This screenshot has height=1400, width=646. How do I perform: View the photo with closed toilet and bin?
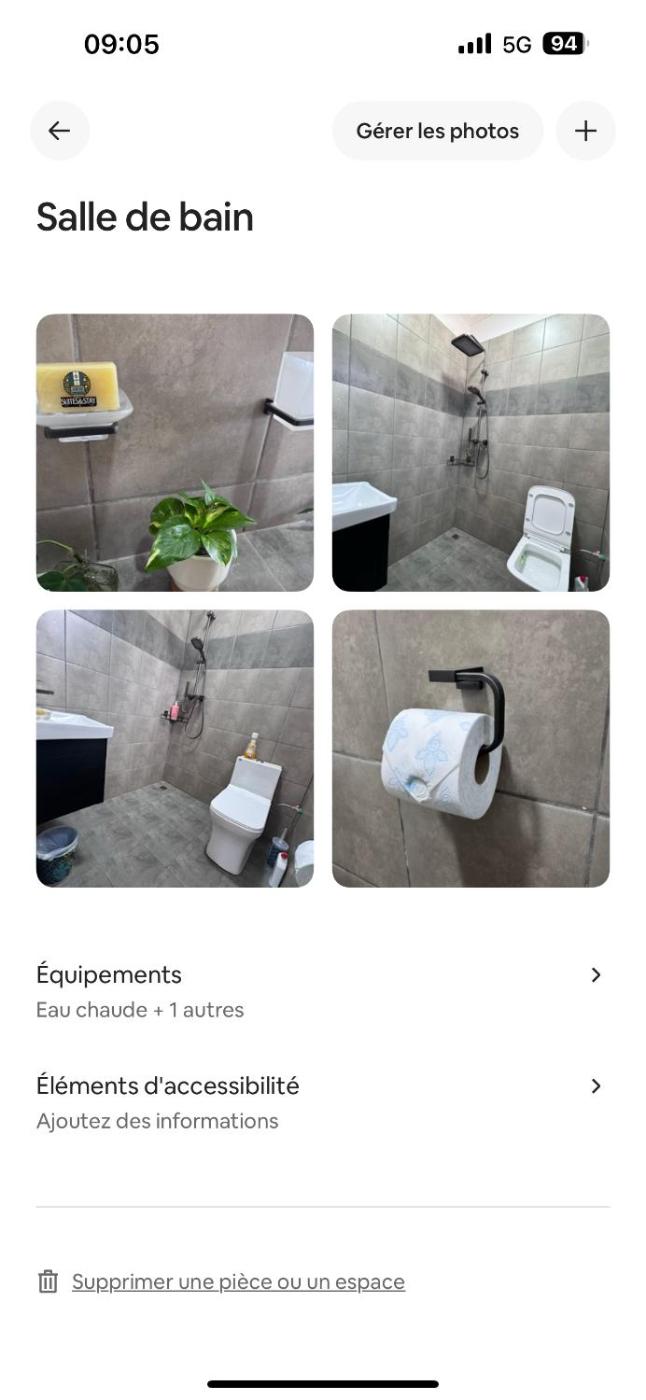175,748
